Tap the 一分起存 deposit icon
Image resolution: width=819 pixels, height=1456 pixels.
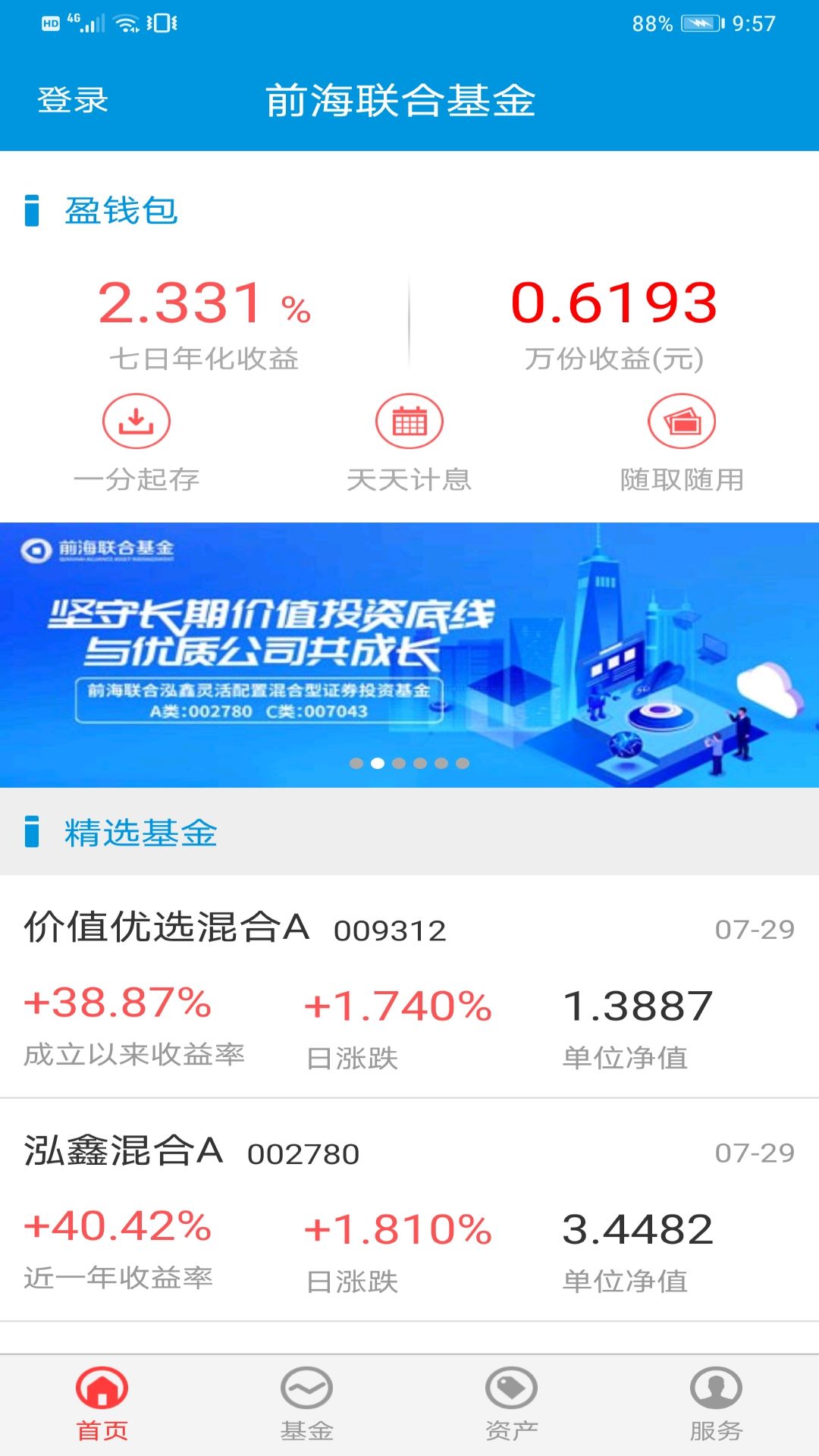tap(136, 422)
